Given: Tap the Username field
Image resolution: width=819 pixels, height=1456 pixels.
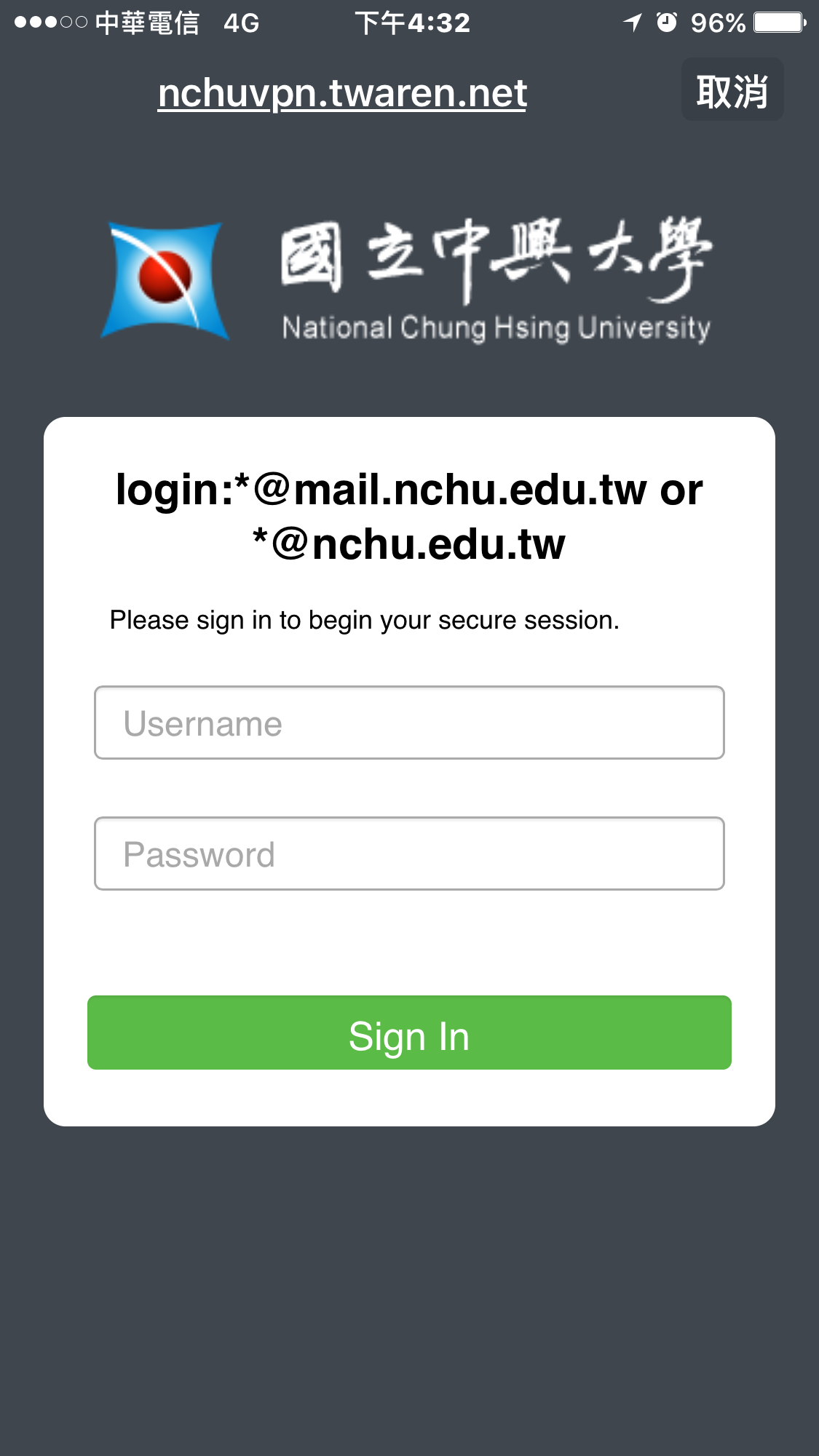Looking at the screenshot, I should tap(409, 723).
